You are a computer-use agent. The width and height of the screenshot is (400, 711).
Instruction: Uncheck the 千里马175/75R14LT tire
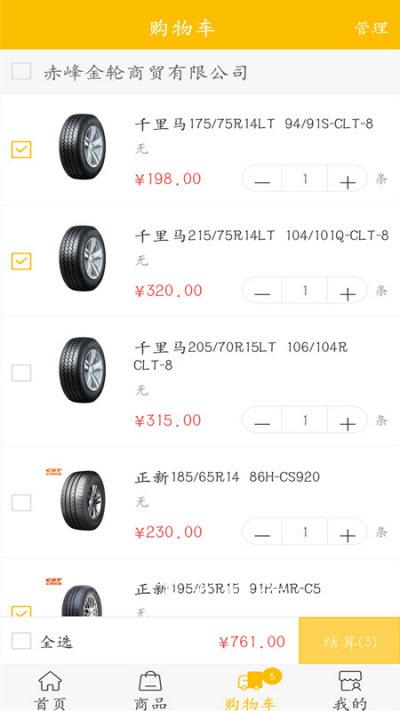pos(21,149)
